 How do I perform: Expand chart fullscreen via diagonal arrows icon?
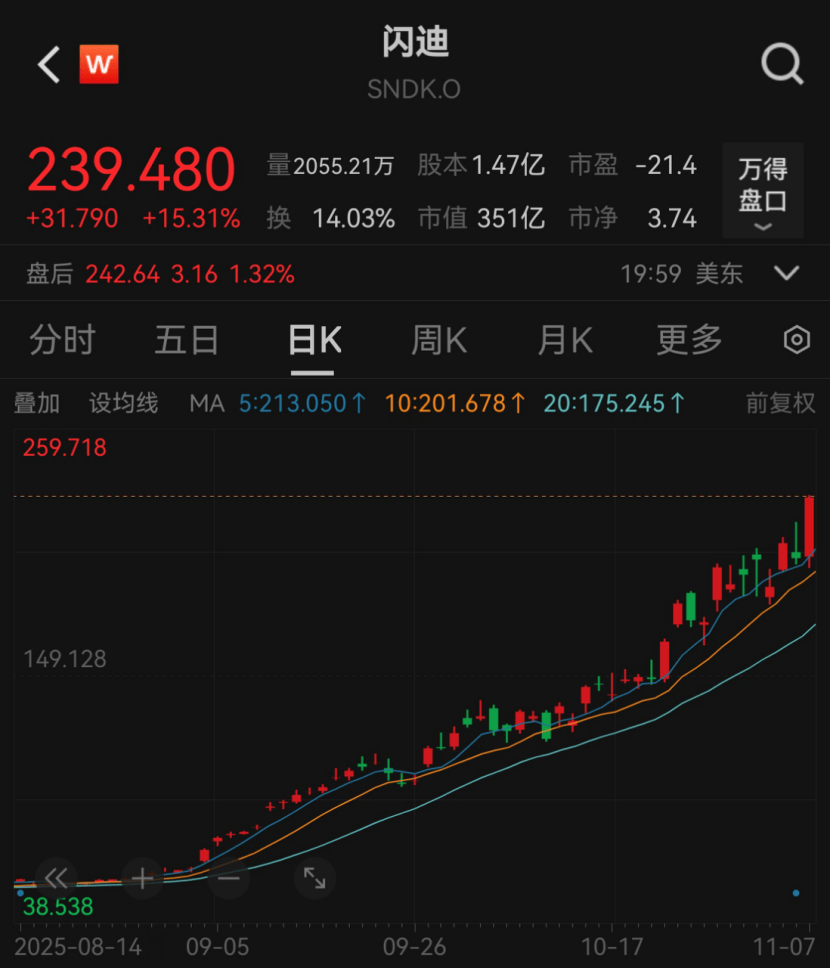(314, 880)
